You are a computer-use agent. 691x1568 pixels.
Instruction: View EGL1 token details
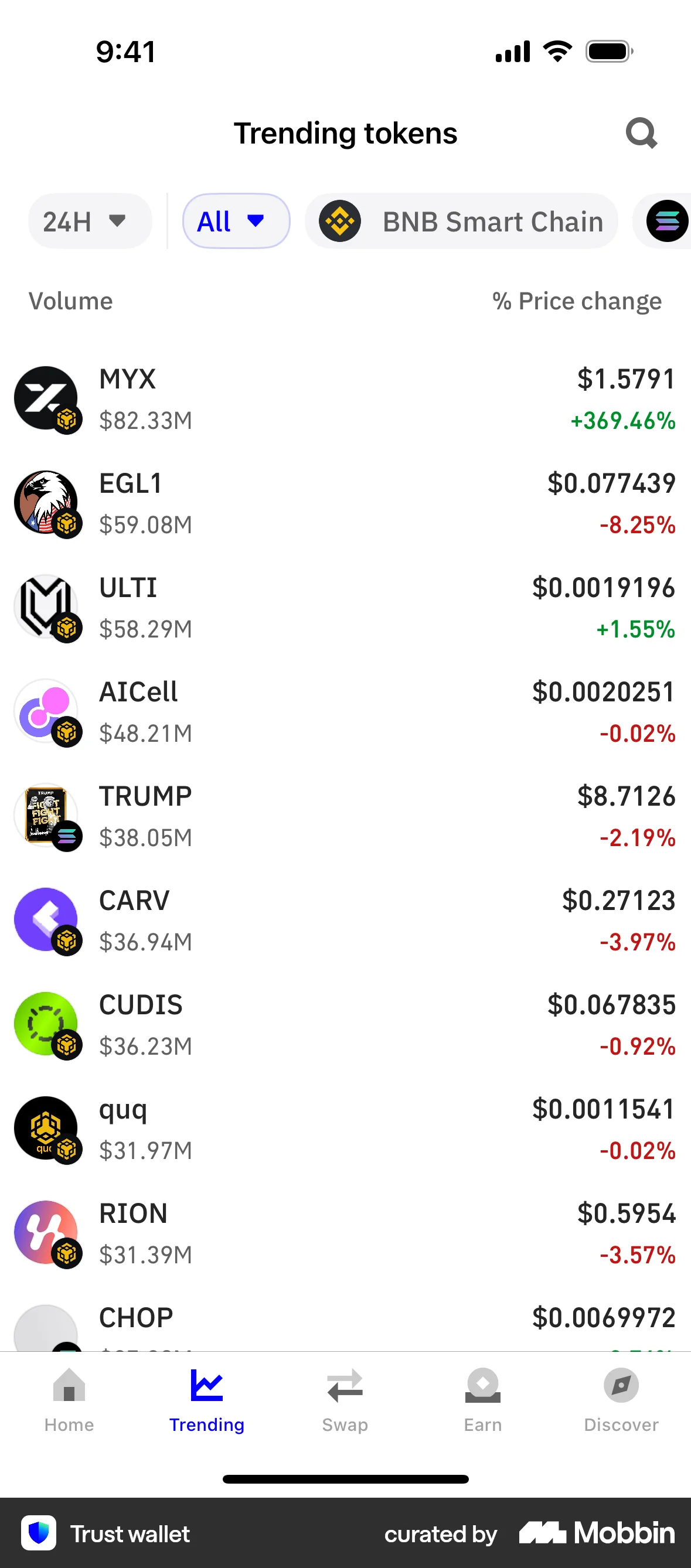point(345,503)
